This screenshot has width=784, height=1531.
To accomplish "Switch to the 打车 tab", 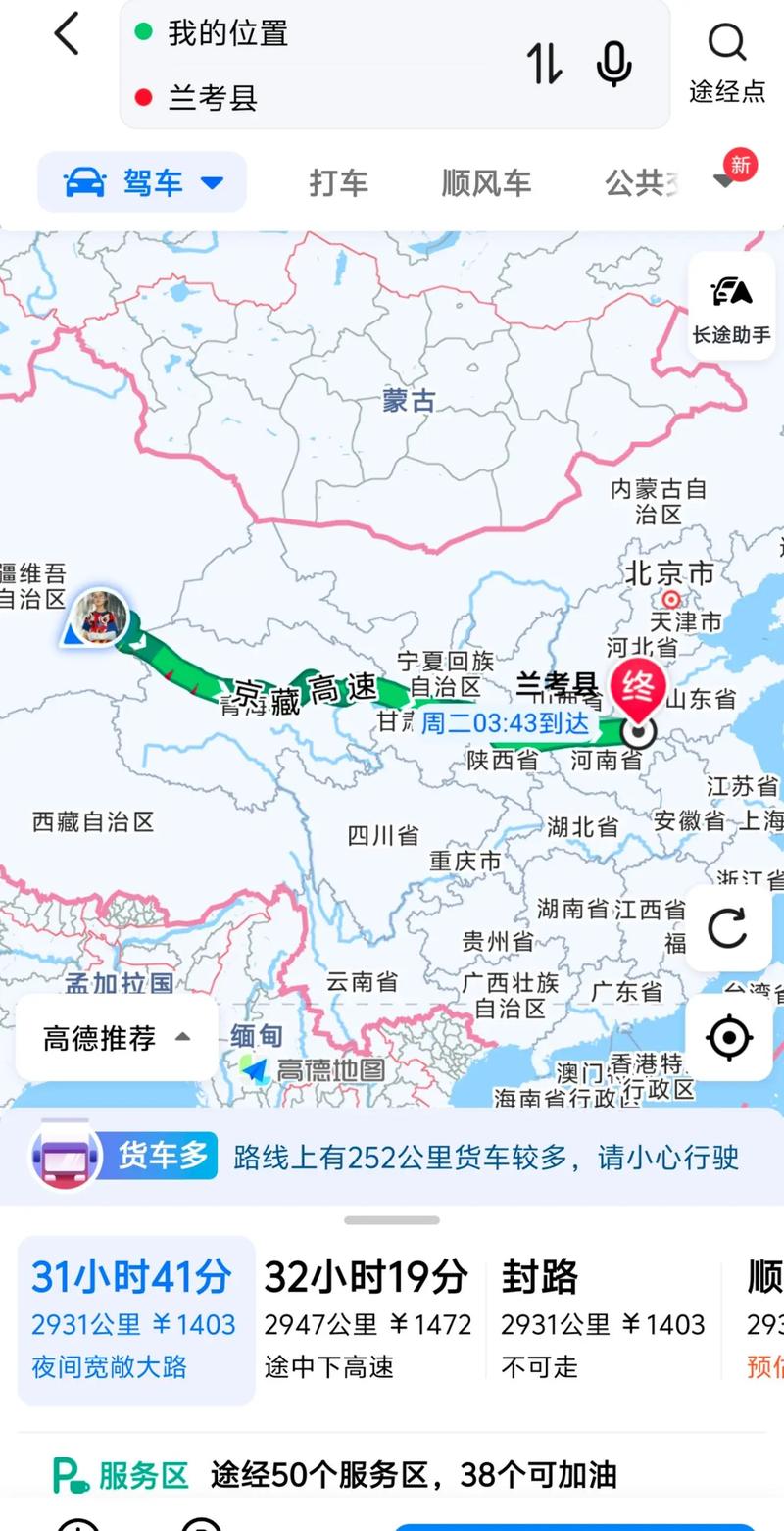I will [338, 182].
